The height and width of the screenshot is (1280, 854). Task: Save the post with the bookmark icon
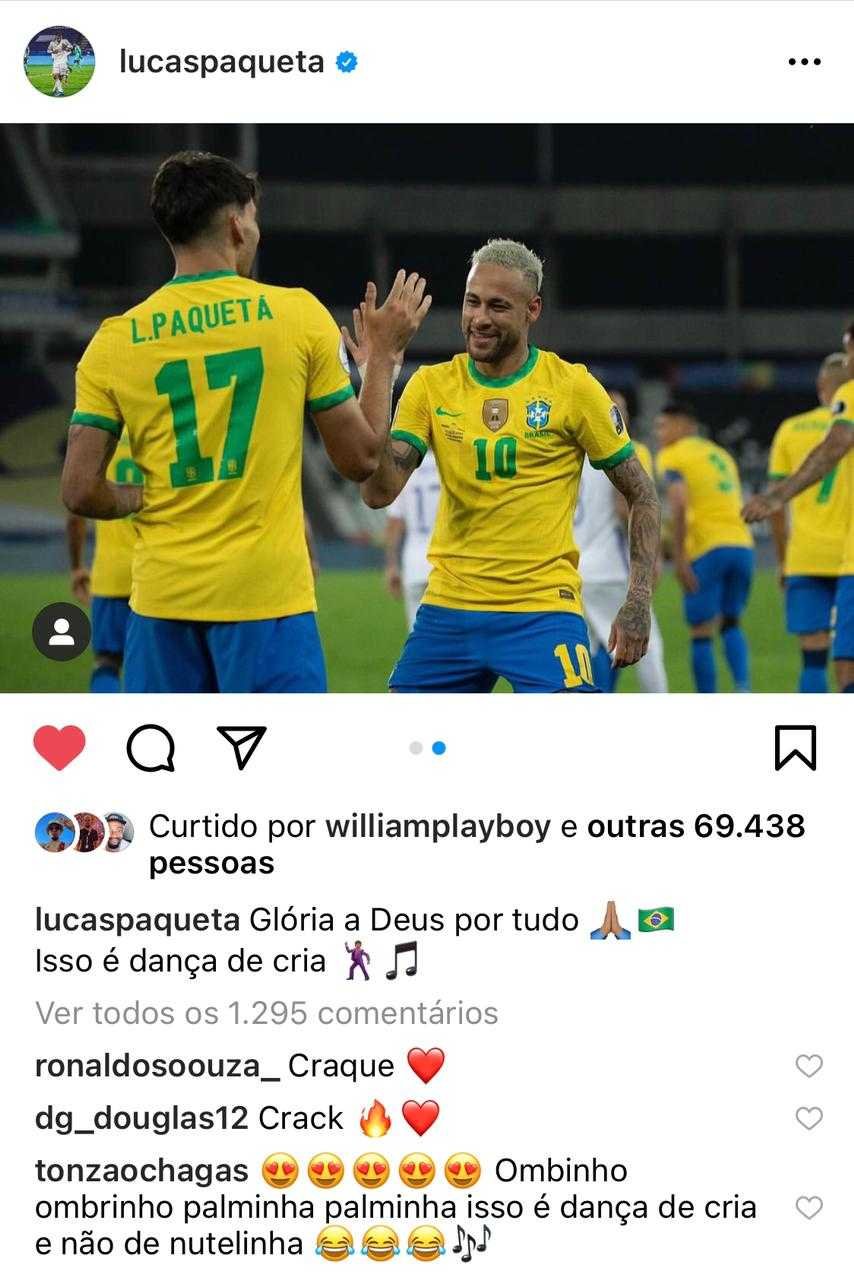point(795,747)
